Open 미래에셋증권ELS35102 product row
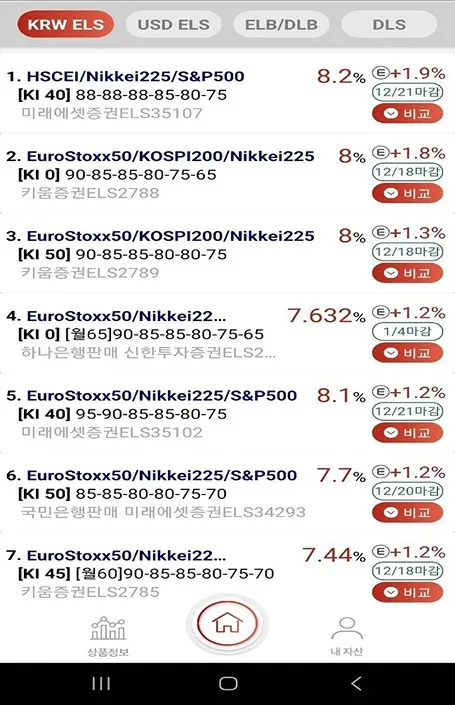Screen dimensions: 455x705 point(228,413)
